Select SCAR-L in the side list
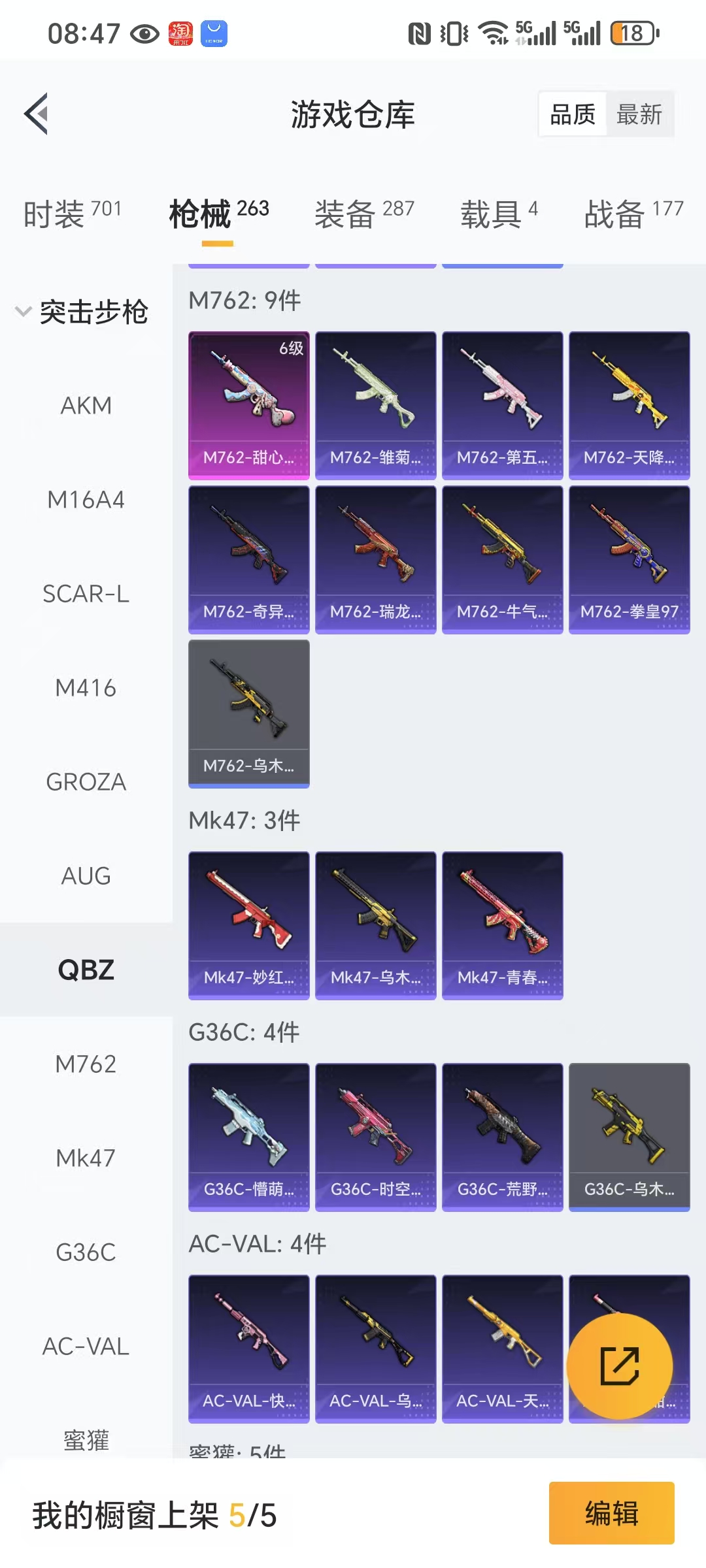Screen dimensions: 706x1568 pos(86,594)
